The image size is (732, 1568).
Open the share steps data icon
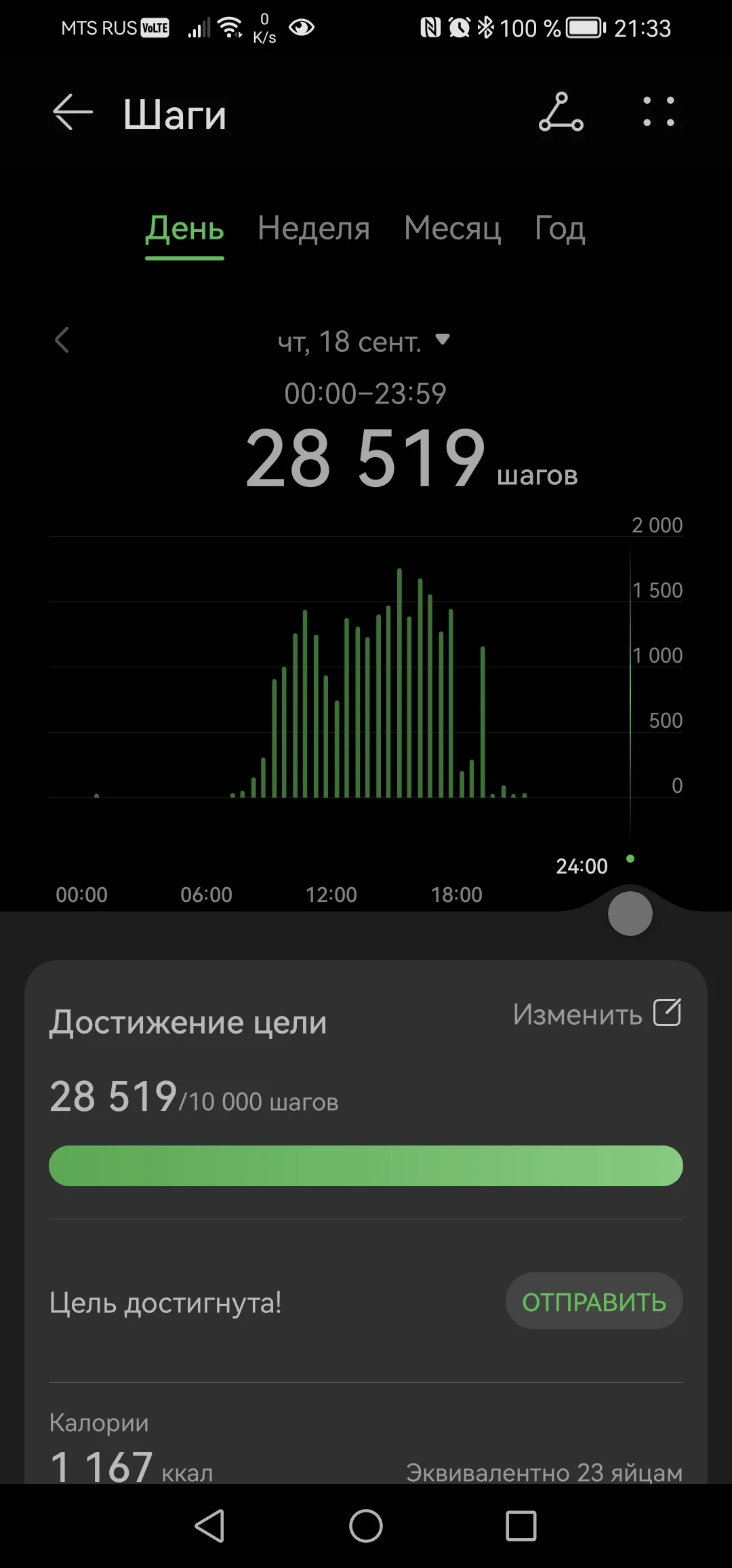pyautogui.click(x=561, y=113)
